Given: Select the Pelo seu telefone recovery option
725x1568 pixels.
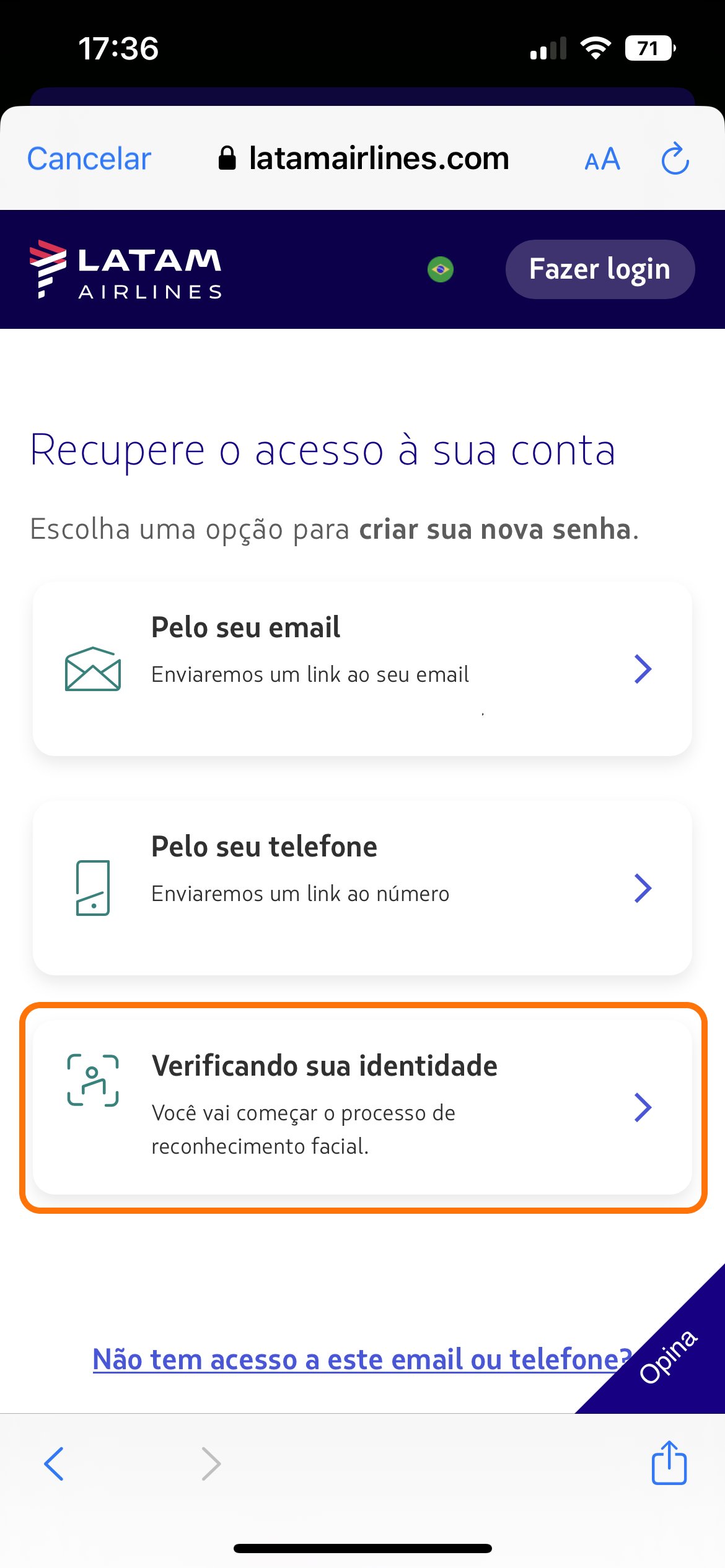Looking at the screenshot, I should 362,888.
